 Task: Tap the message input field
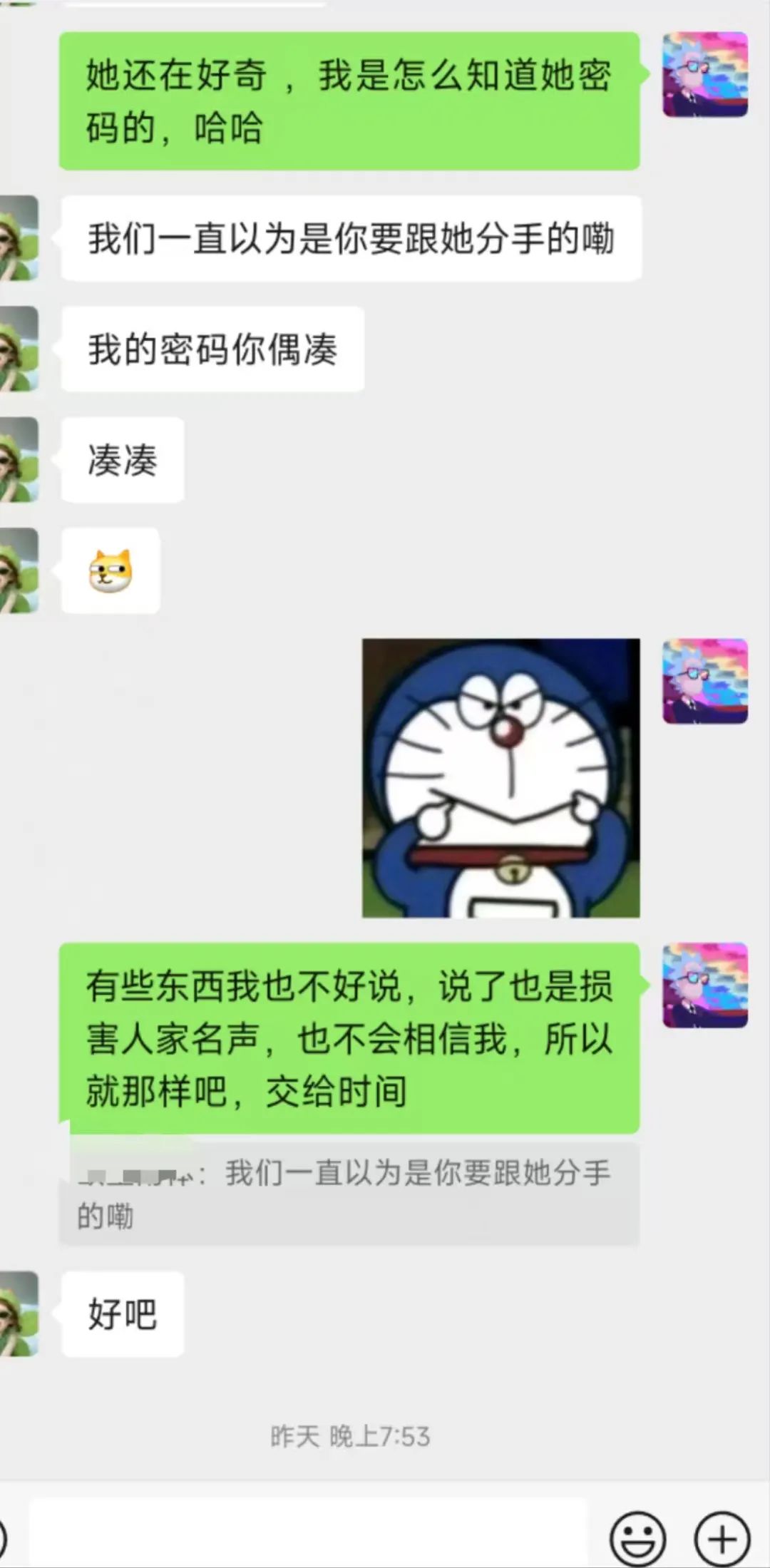(x=307, y=1537)
